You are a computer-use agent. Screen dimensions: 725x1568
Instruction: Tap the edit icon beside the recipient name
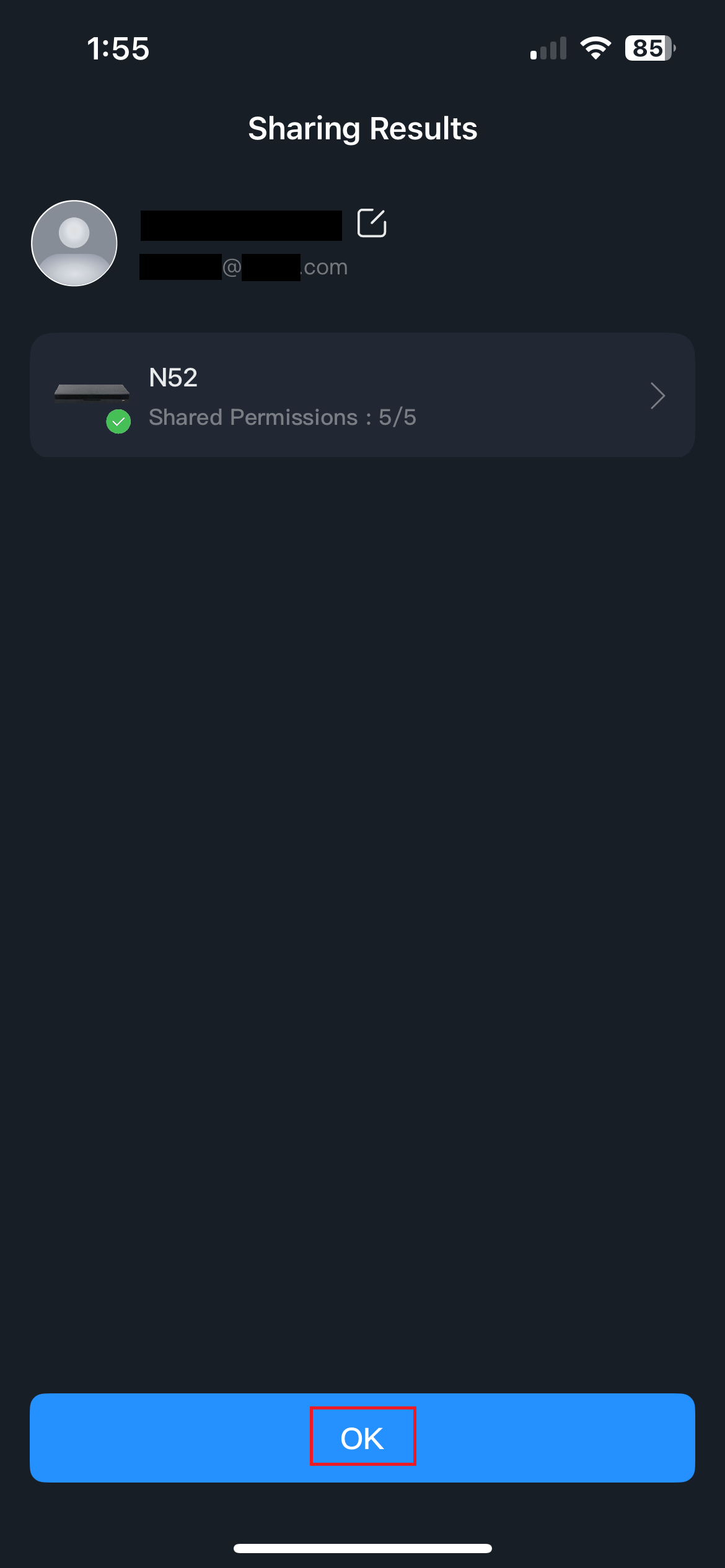coord(372,224)
